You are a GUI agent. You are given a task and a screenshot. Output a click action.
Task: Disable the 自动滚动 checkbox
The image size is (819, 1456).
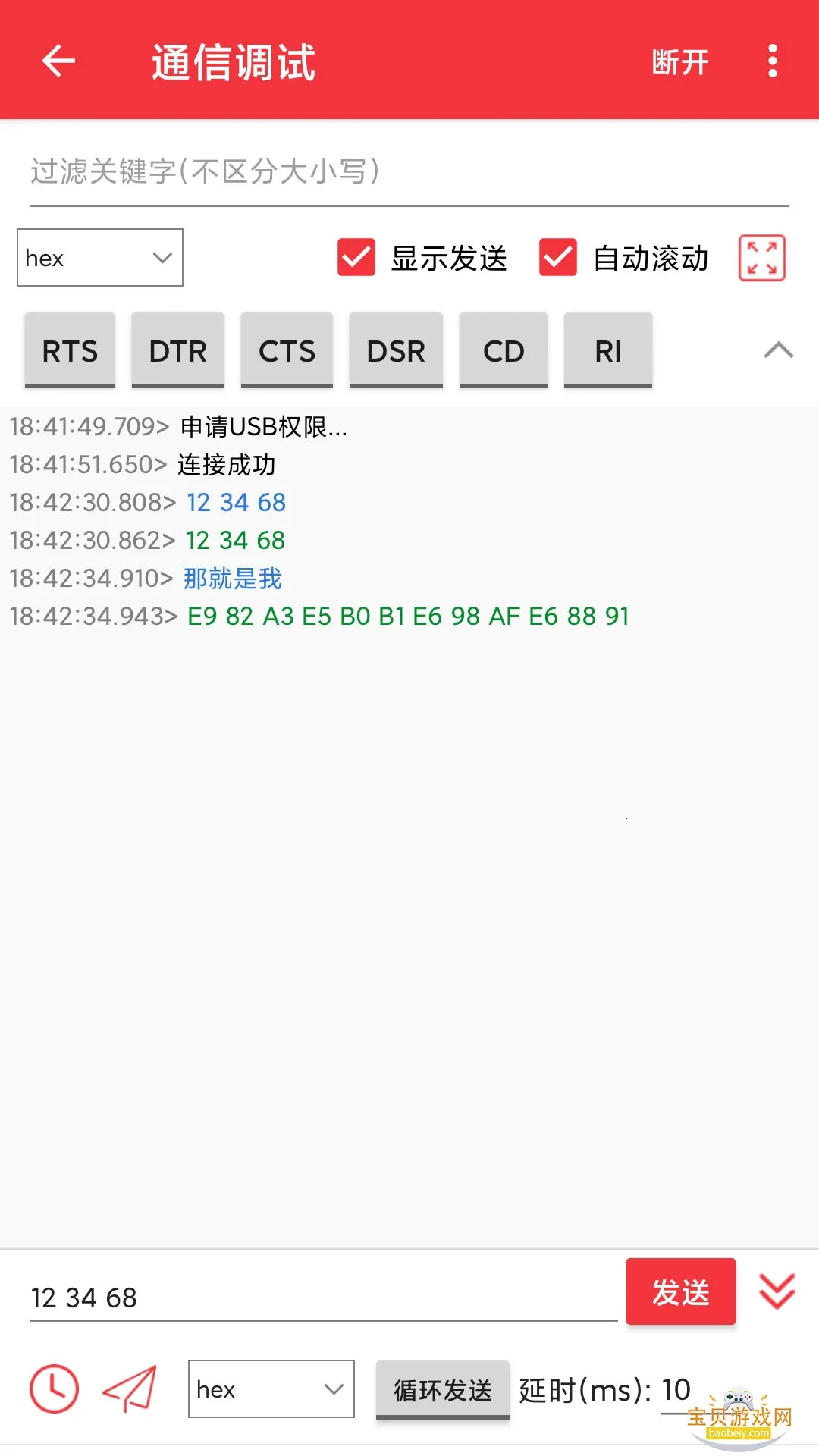click(557, 258)
